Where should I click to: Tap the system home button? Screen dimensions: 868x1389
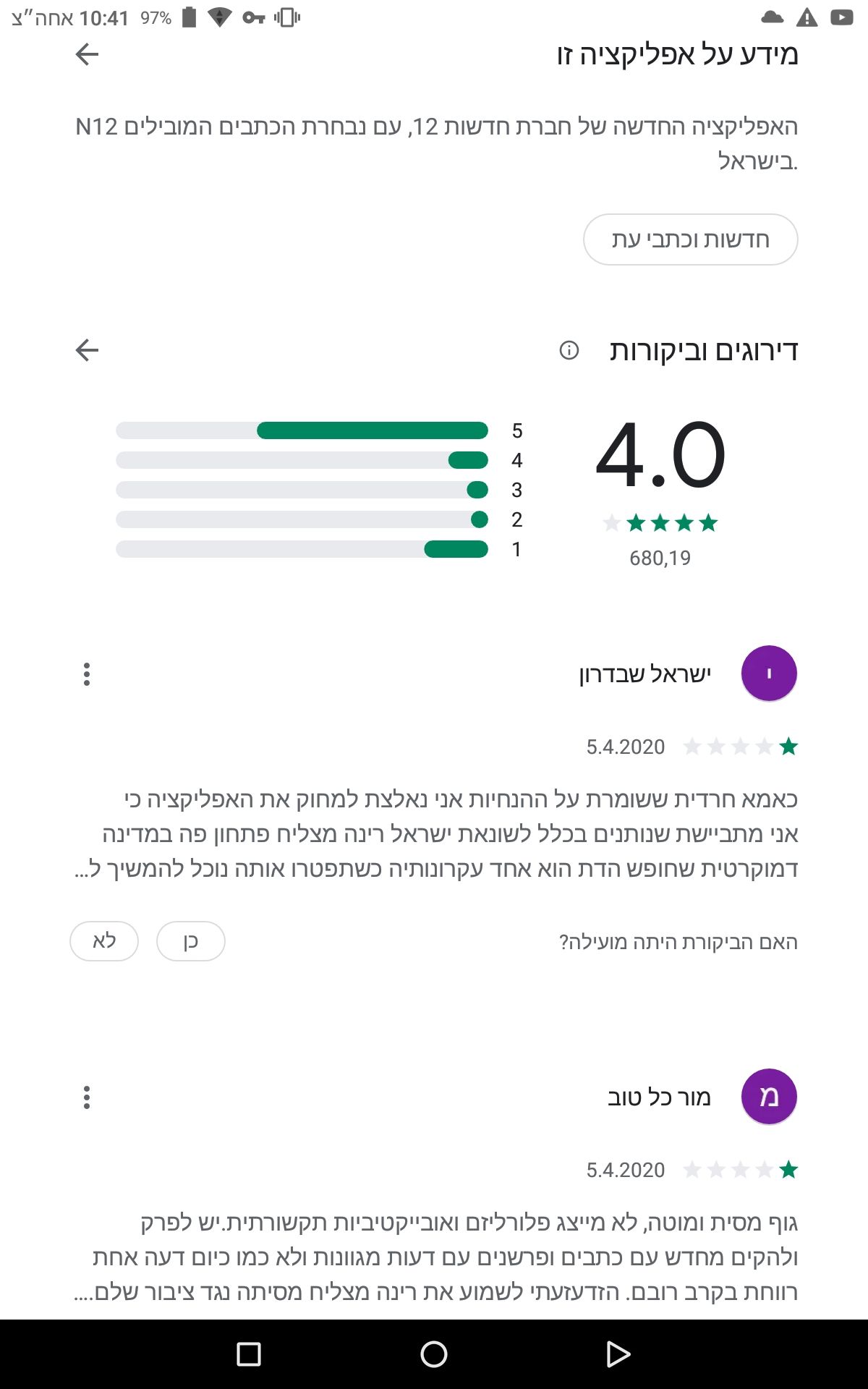tap(434, 1354)
